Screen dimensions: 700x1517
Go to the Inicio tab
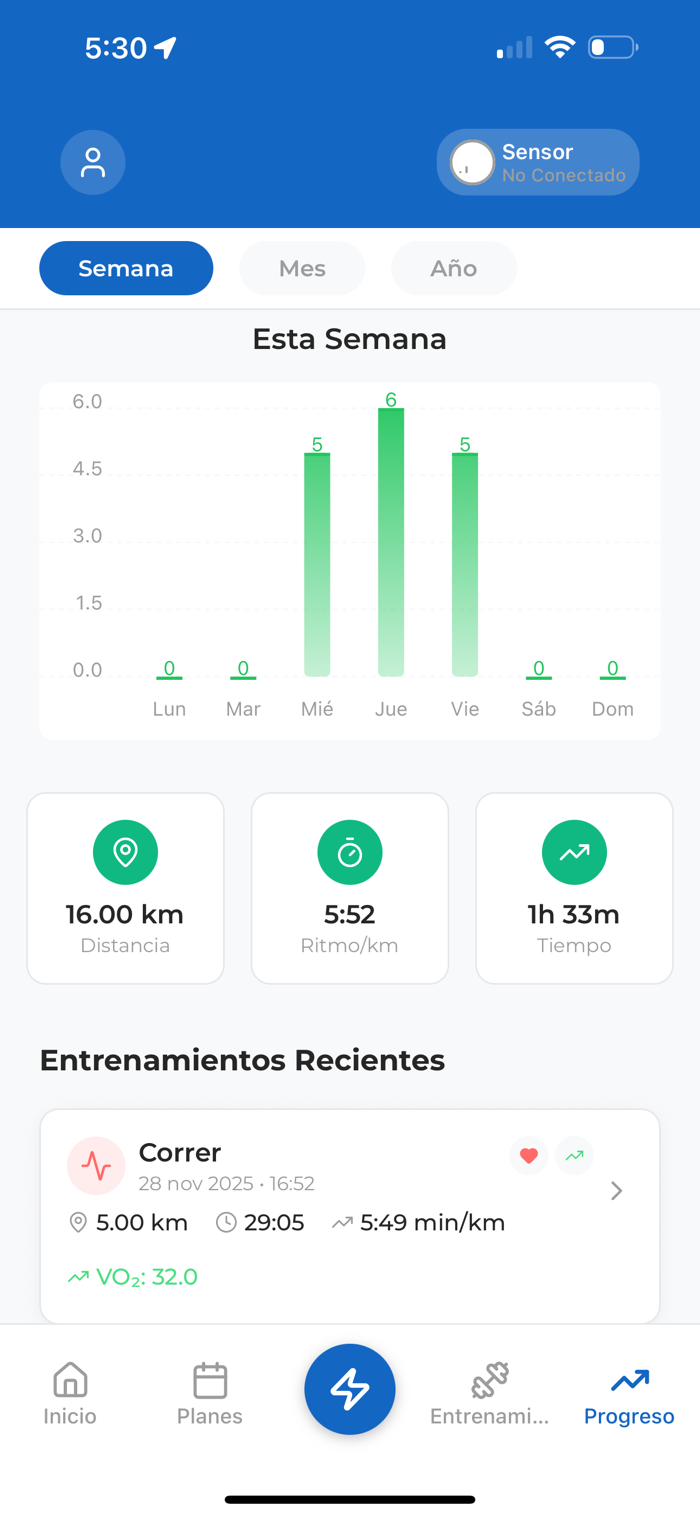pyautogui.click(x=70, y=1394)
